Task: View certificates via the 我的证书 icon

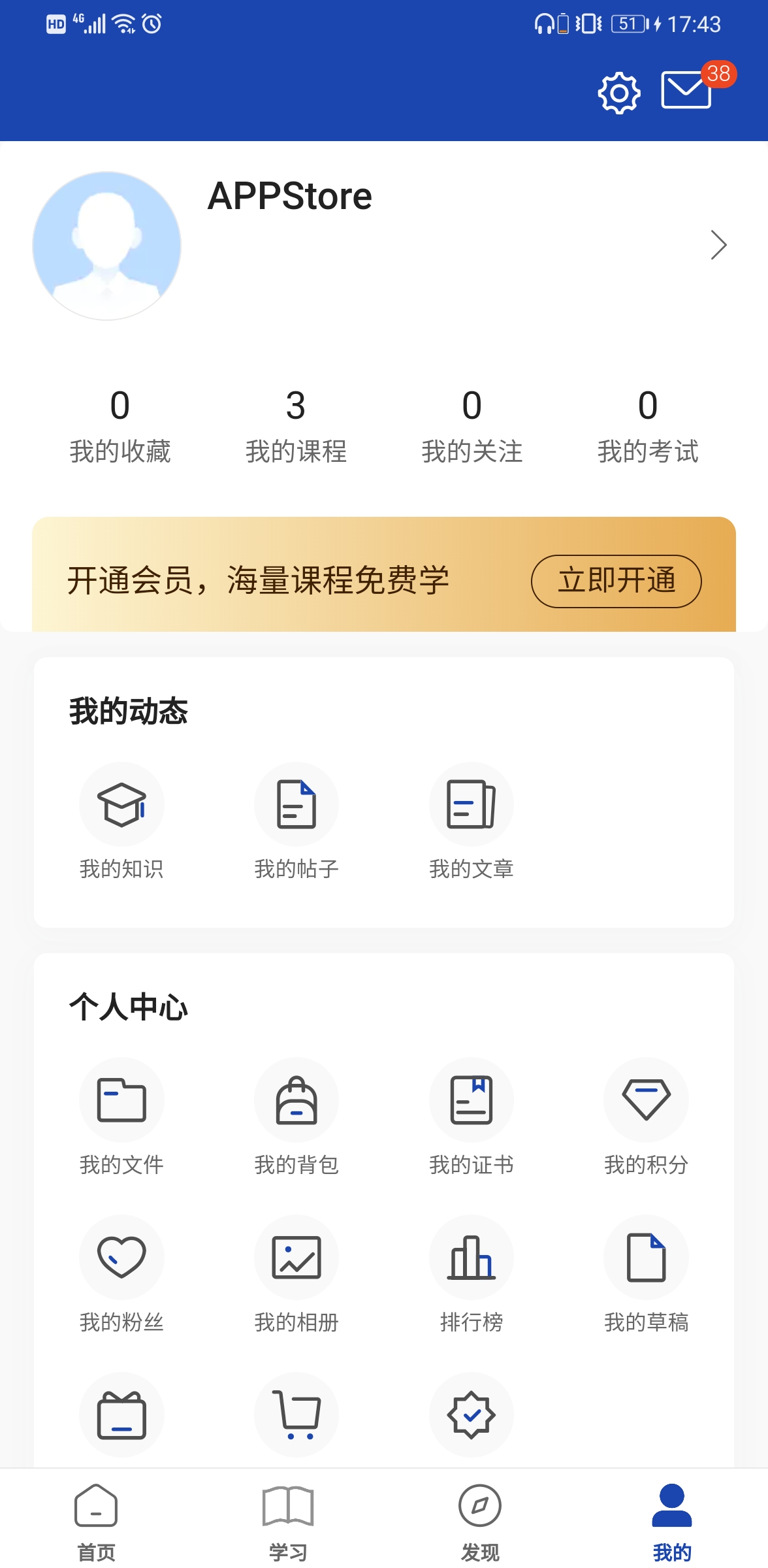Action: click(x=471, y=1100)
